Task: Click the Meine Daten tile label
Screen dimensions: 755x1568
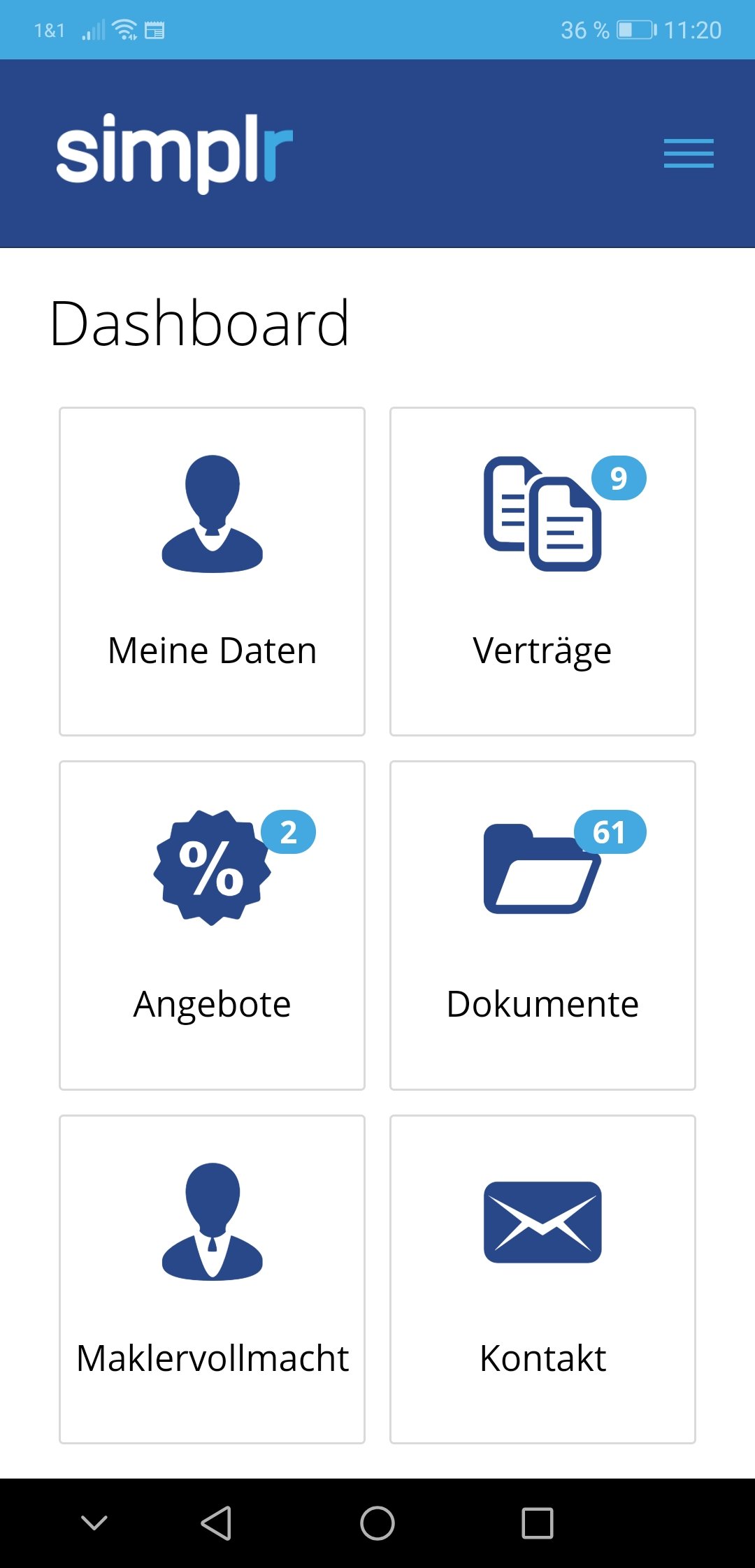Action: point(211,650)
